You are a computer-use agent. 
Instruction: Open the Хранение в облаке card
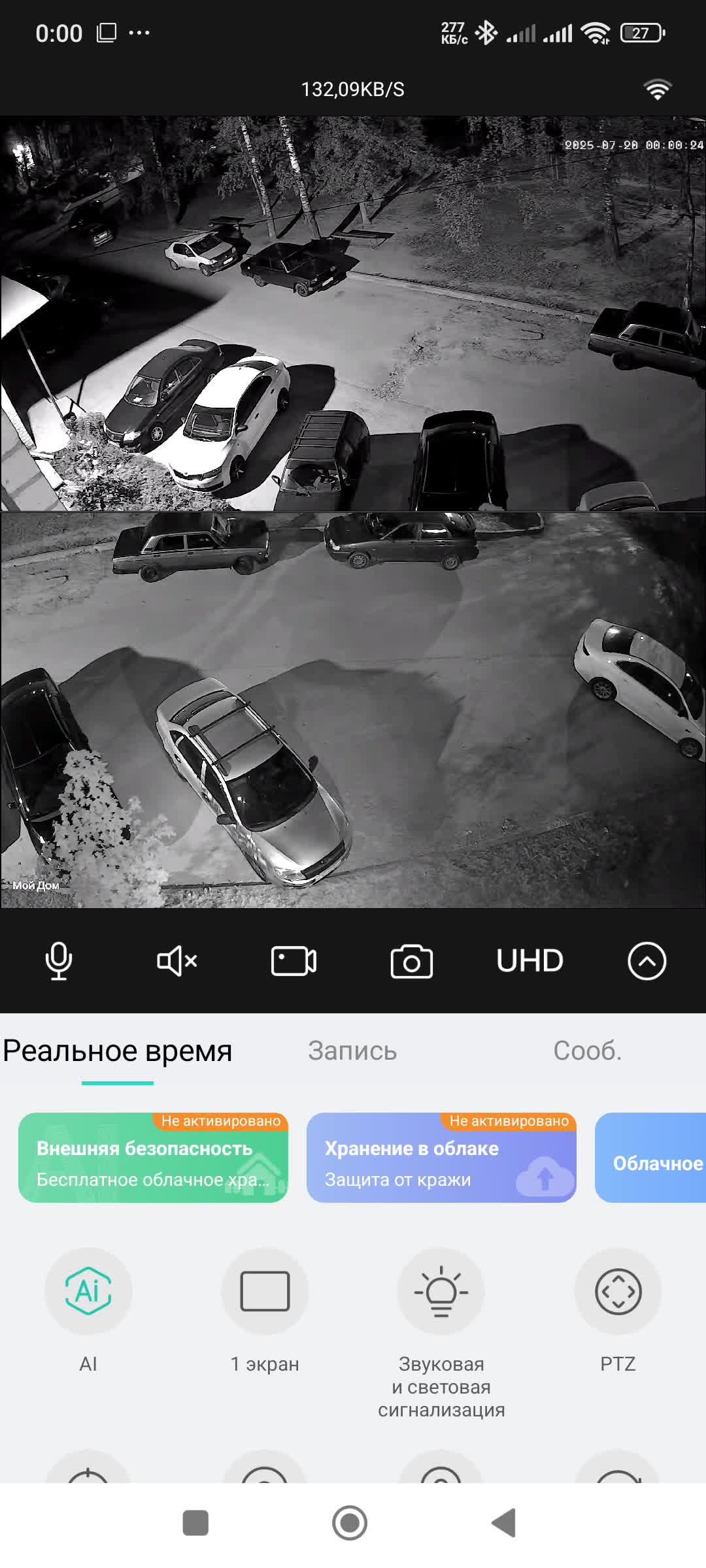pos(441,1158)
